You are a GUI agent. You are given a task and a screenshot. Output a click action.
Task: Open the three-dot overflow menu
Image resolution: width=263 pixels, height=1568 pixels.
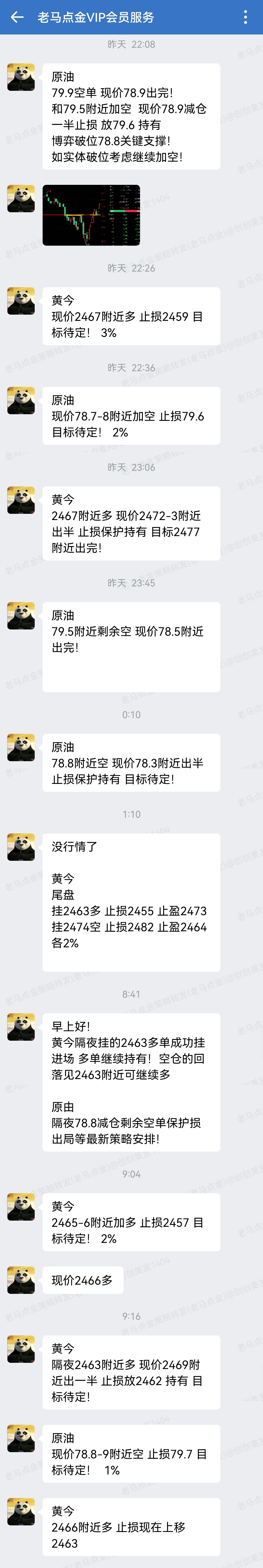tap(245, 17)
